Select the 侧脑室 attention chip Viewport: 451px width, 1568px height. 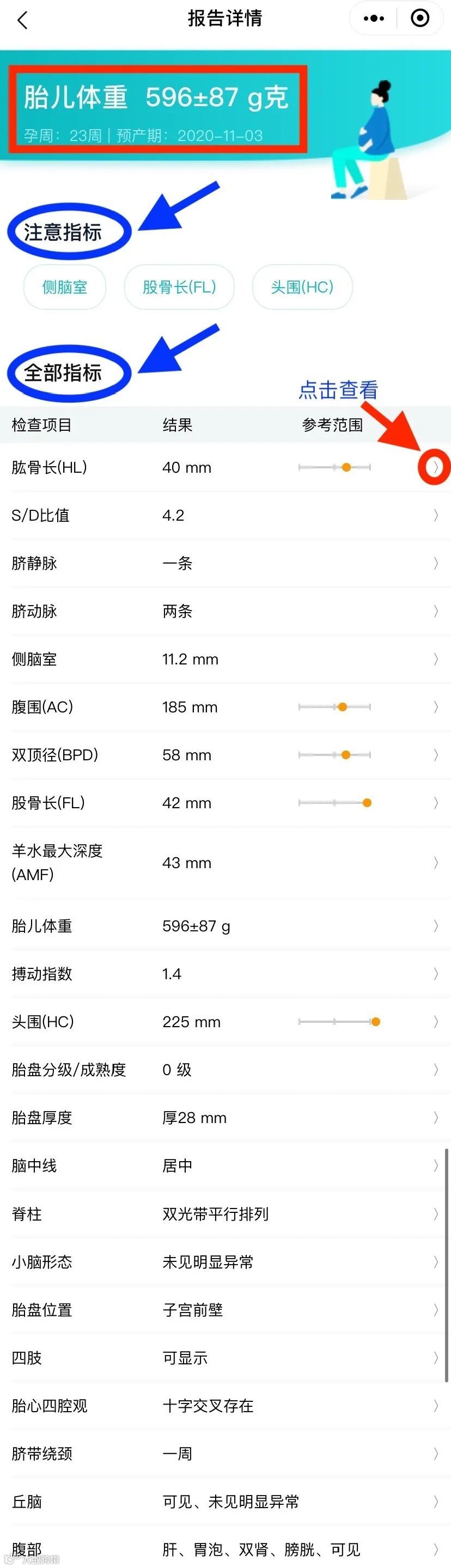64,286
